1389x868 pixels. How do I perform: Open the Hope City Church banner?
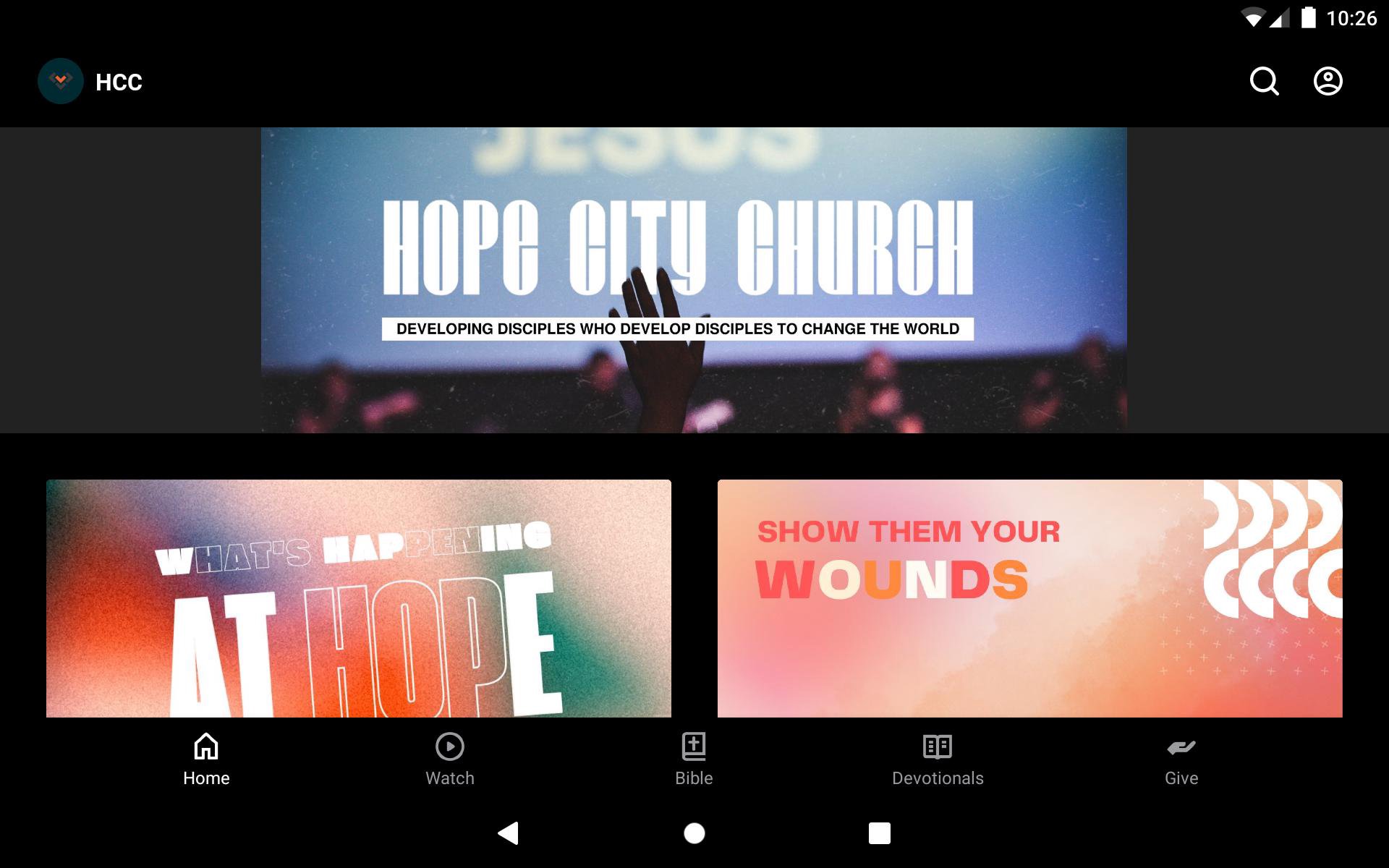point(693,280)
